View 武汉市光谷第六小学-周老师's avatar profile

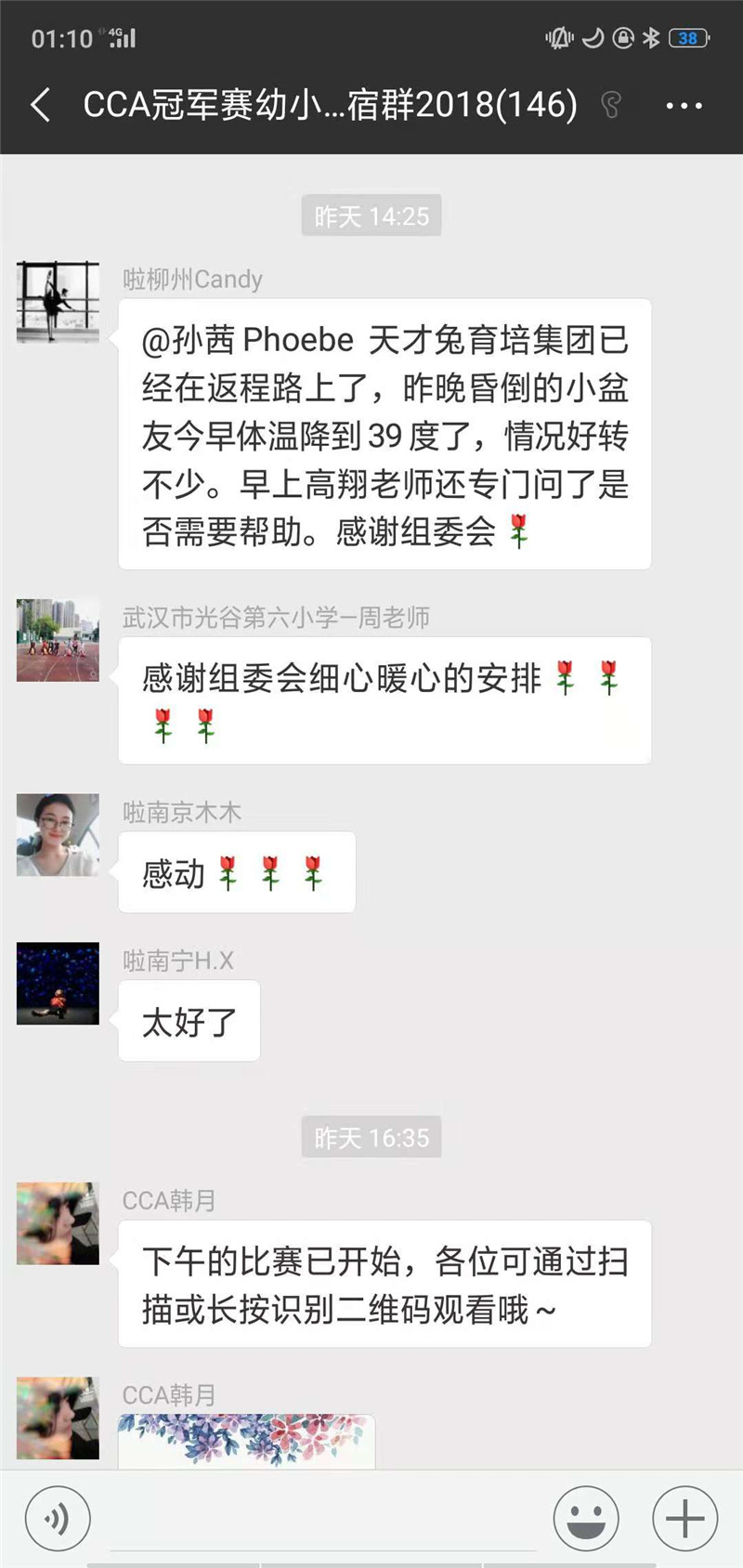coord(58,640)
